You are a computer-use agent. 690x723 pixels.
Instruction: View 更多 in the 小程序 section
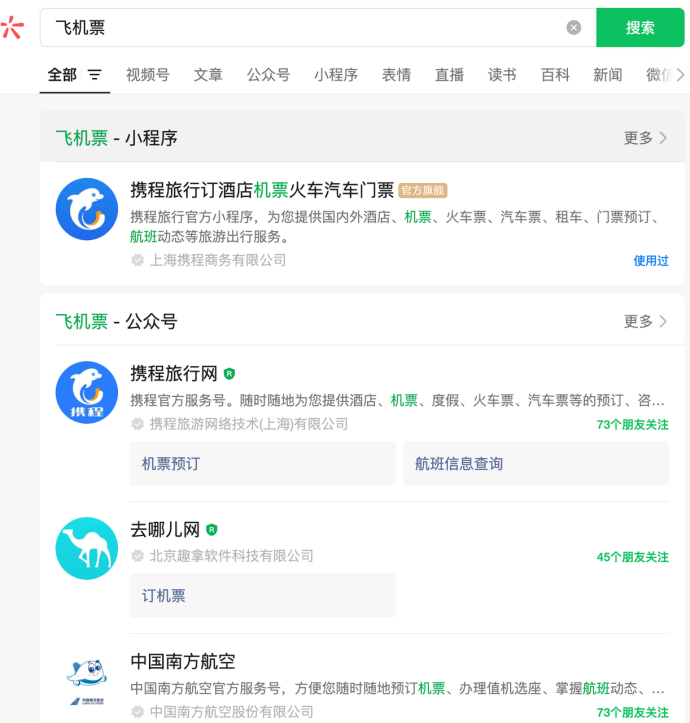click(x=645, y=138)
